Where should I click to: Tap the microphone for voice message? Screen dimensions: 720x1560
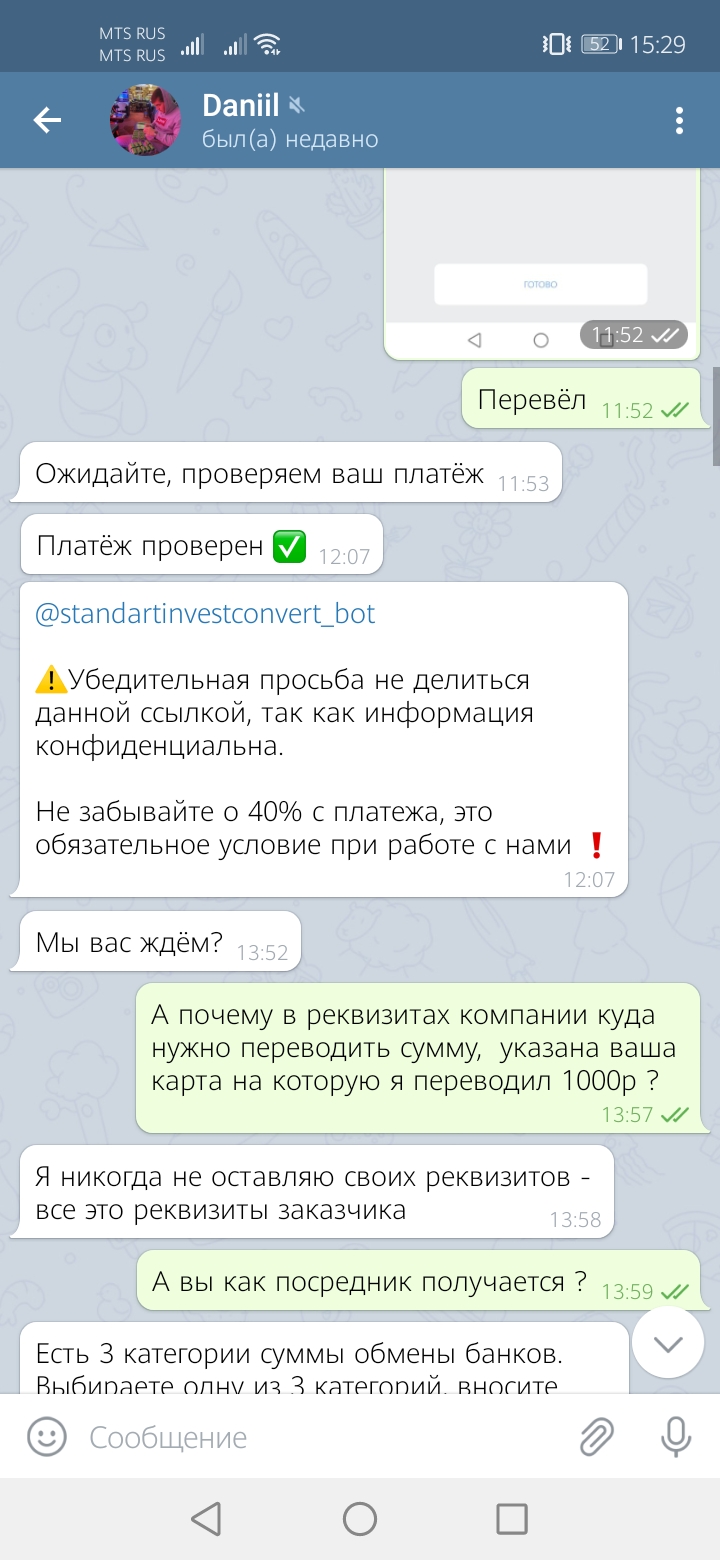pyautogui.click(x=676, y=1438)
